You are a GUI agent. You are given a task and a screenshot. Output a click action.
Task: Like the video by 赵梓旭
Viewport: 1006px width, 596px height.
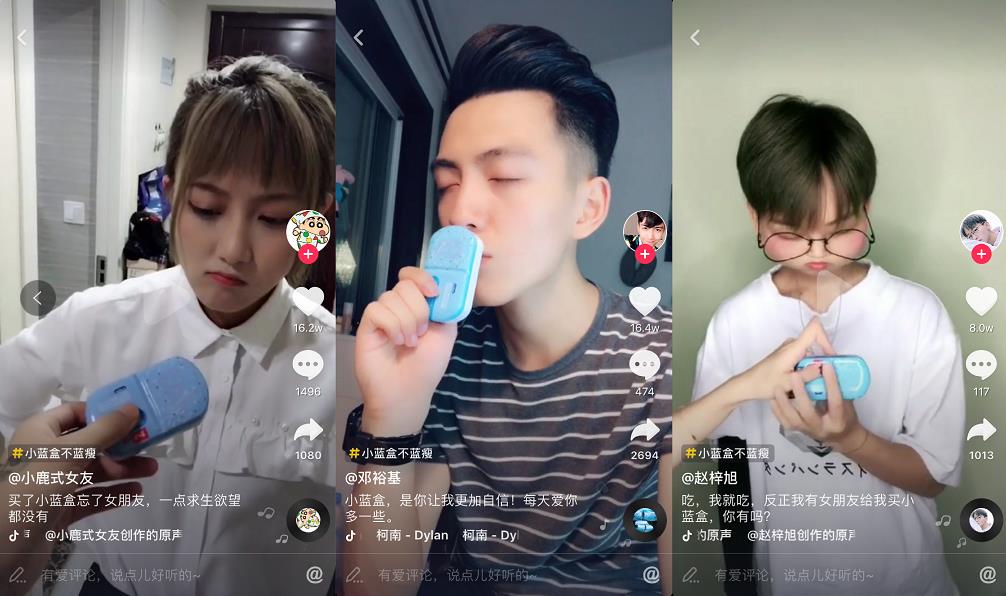pos(981,300)
